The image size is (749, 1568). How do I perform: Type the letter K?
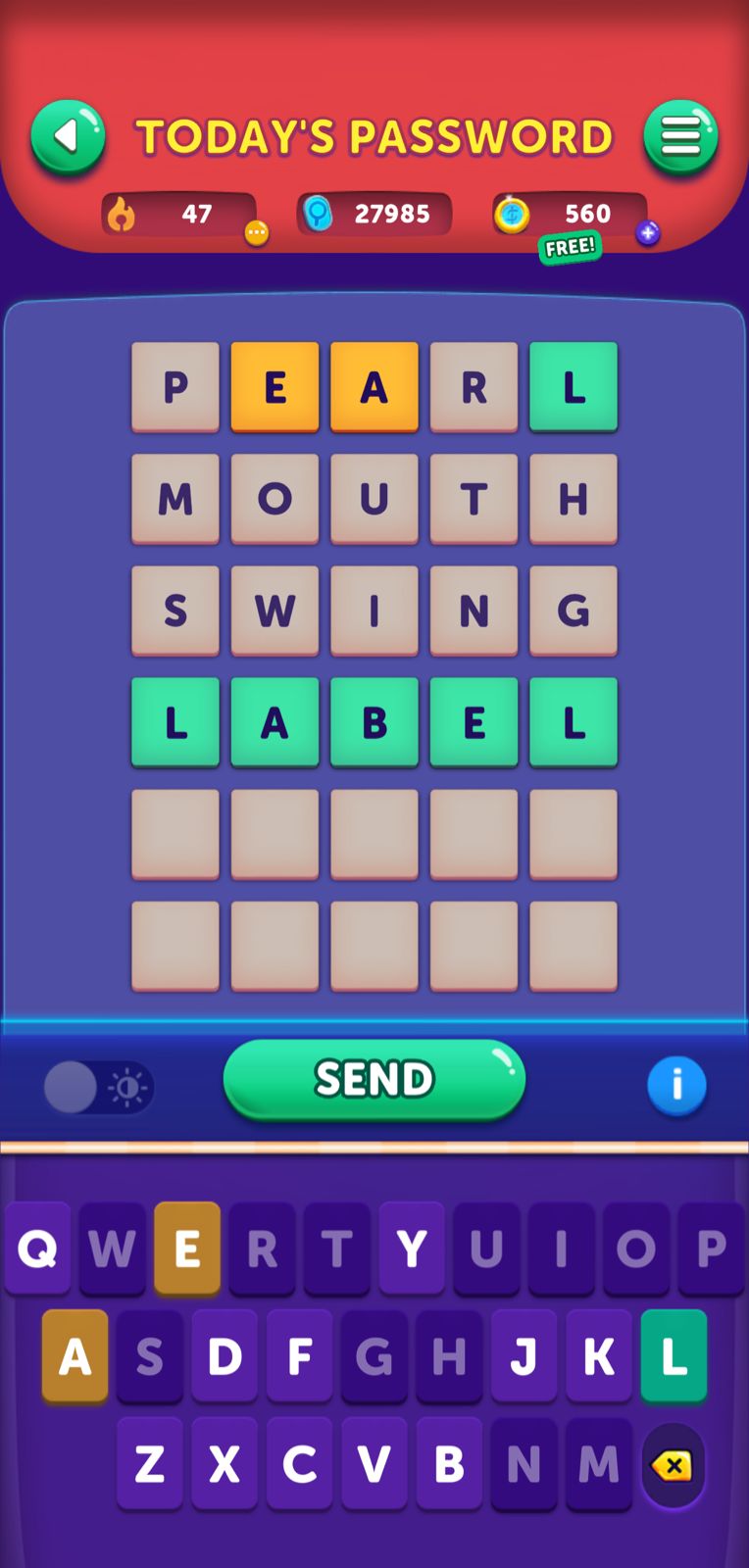point(599,1356)
